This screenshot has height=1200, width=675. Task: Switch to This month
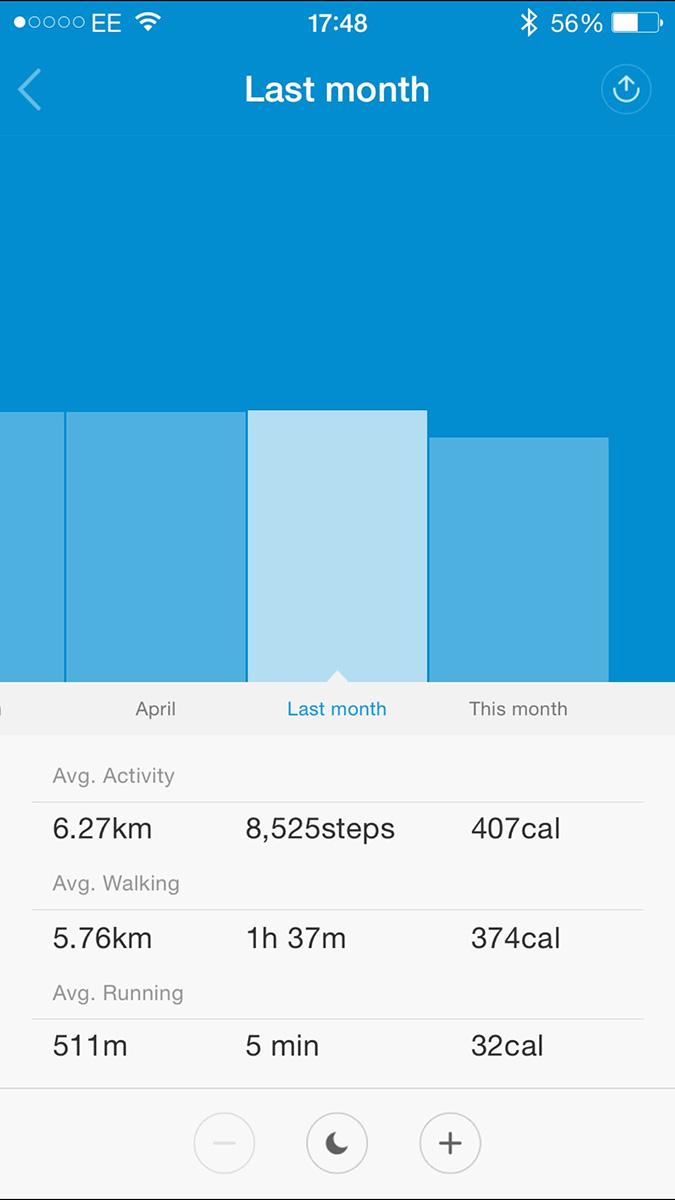pos(518,709)
